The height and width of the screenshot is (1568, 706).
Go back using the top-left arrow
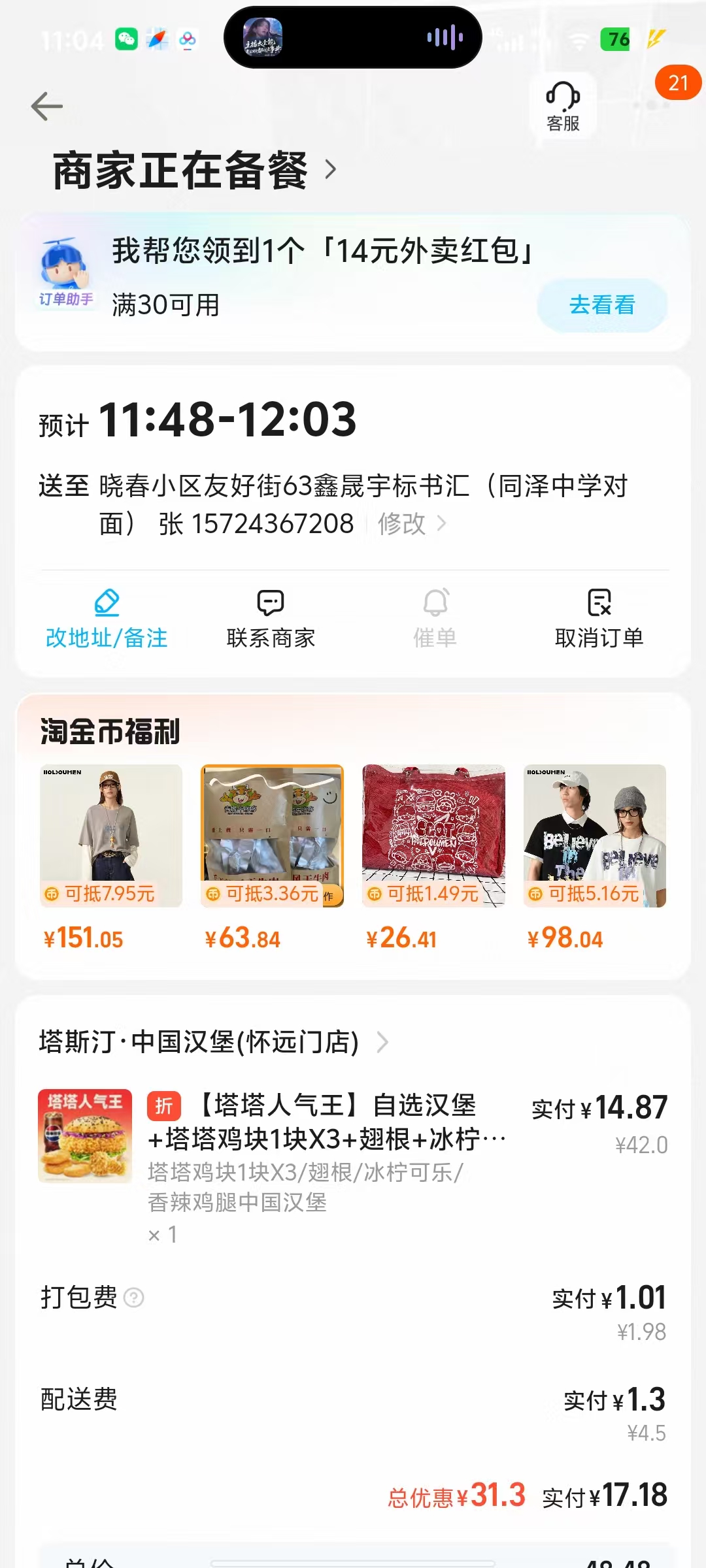[47, 106]
